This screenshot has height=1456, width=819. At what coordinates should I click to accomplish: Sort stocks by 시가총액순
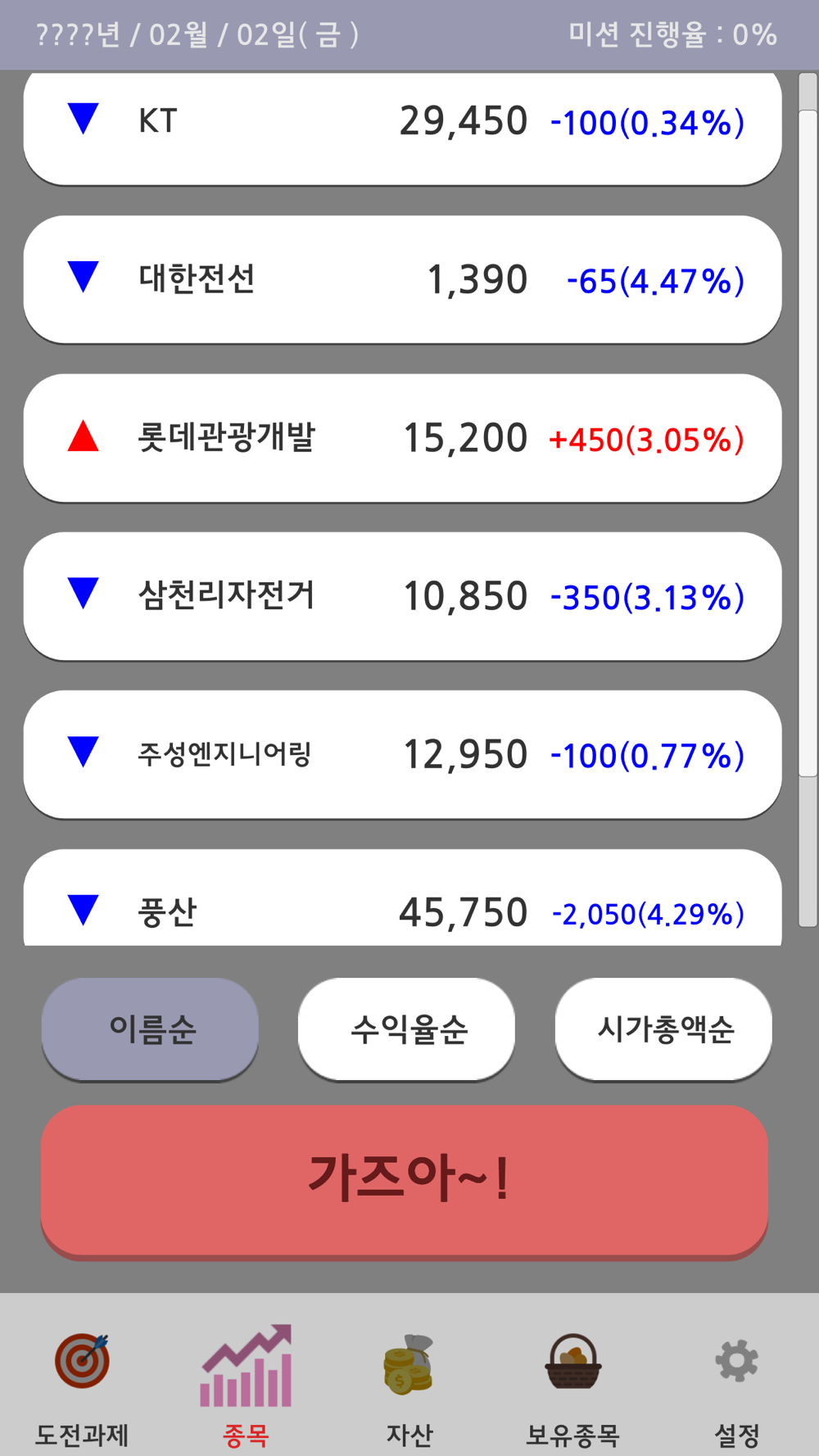pyautogui.click(x=663, y=1029)
